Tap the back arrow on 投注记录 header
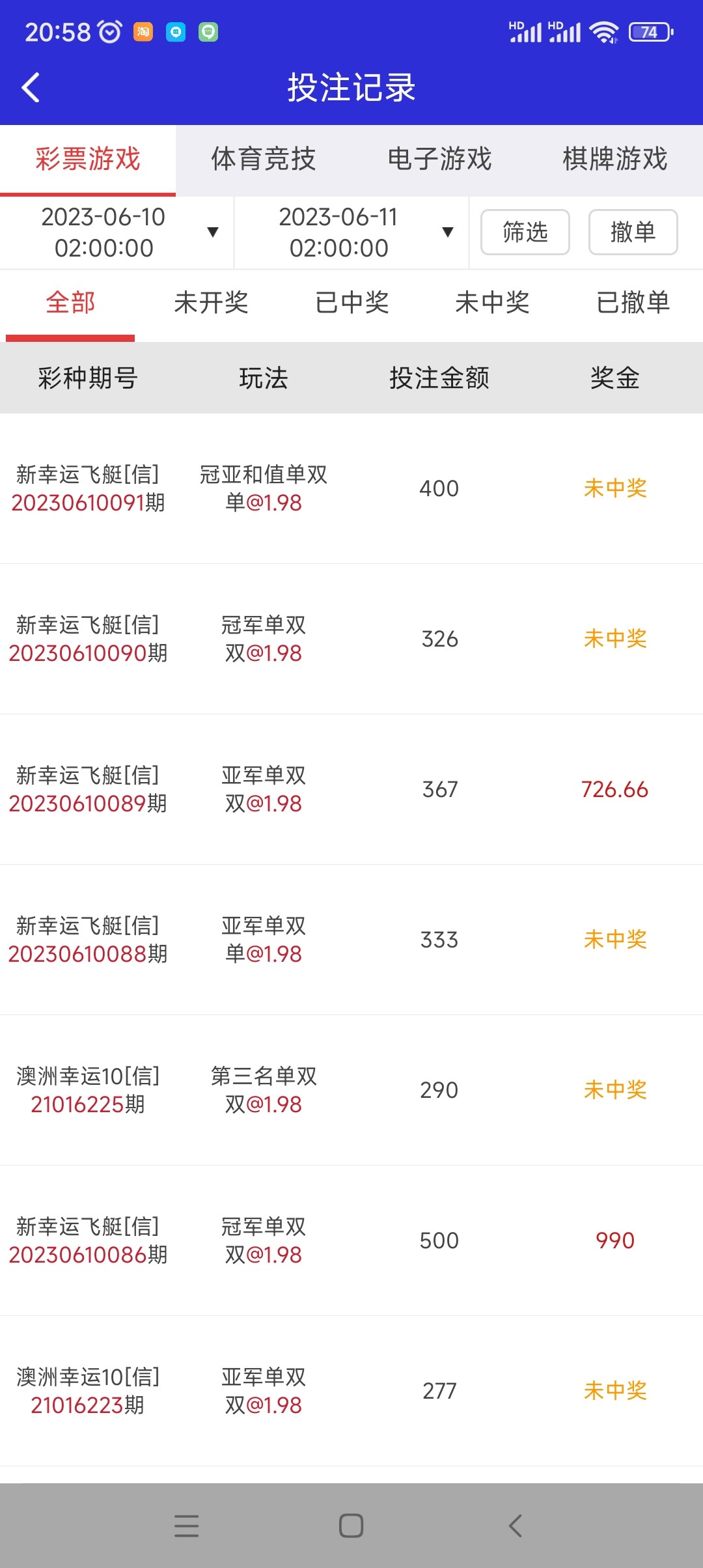Screen dimensions: 703x1568 pyautogui.click(x=29, y=88)
